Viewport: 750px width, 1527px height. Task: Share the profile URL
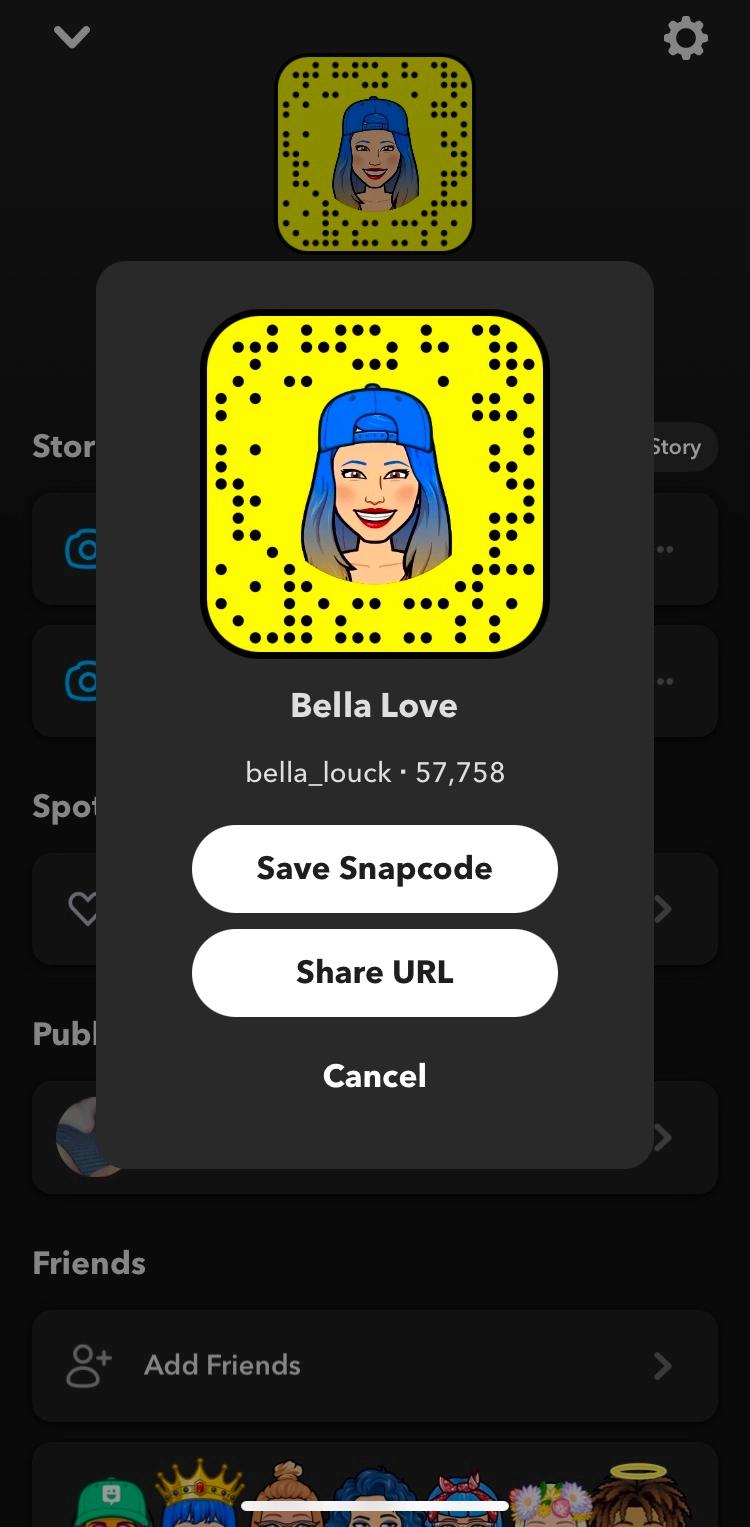click(374, 972)
